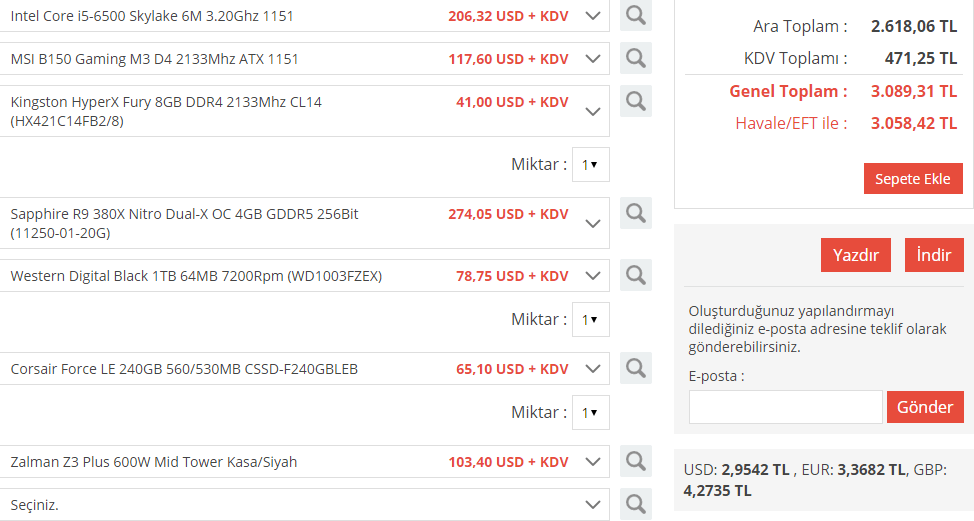Change the Miktar quantity under Kingston HyperX Fury
Screen dimensions: 974x521
590,165
